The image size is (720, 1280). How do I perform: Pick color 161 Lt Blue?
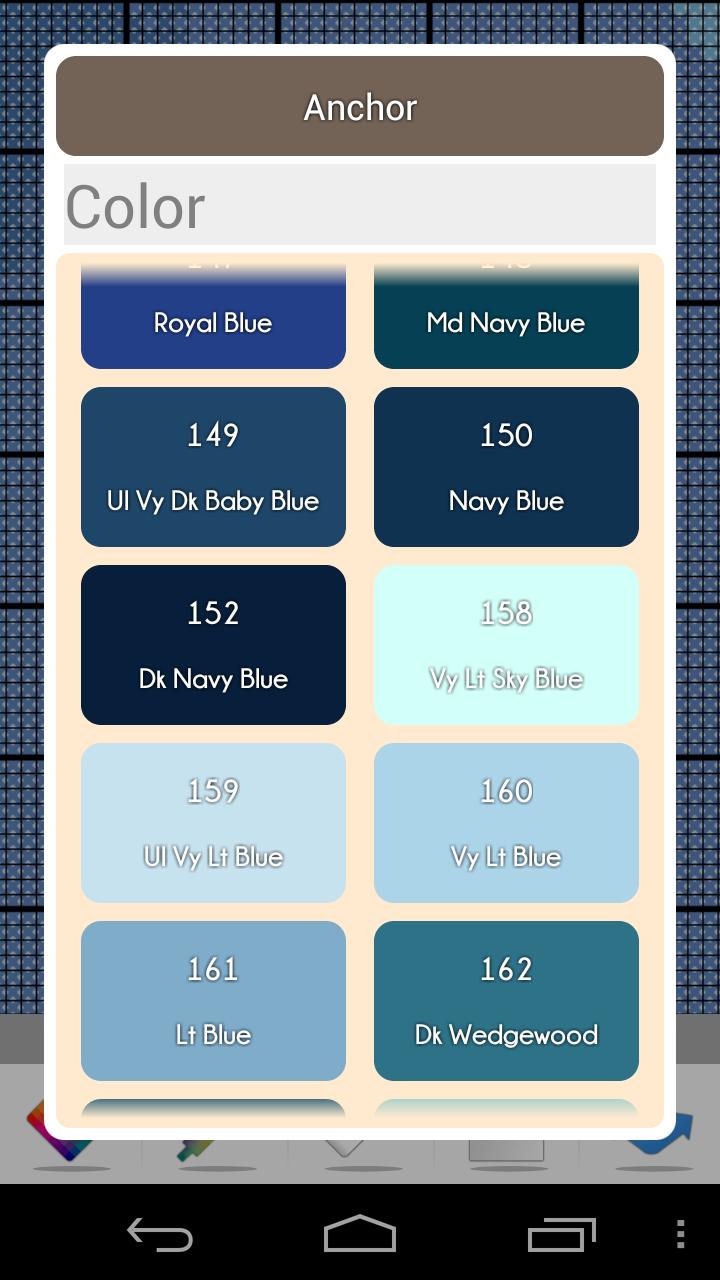point(213,1001)
